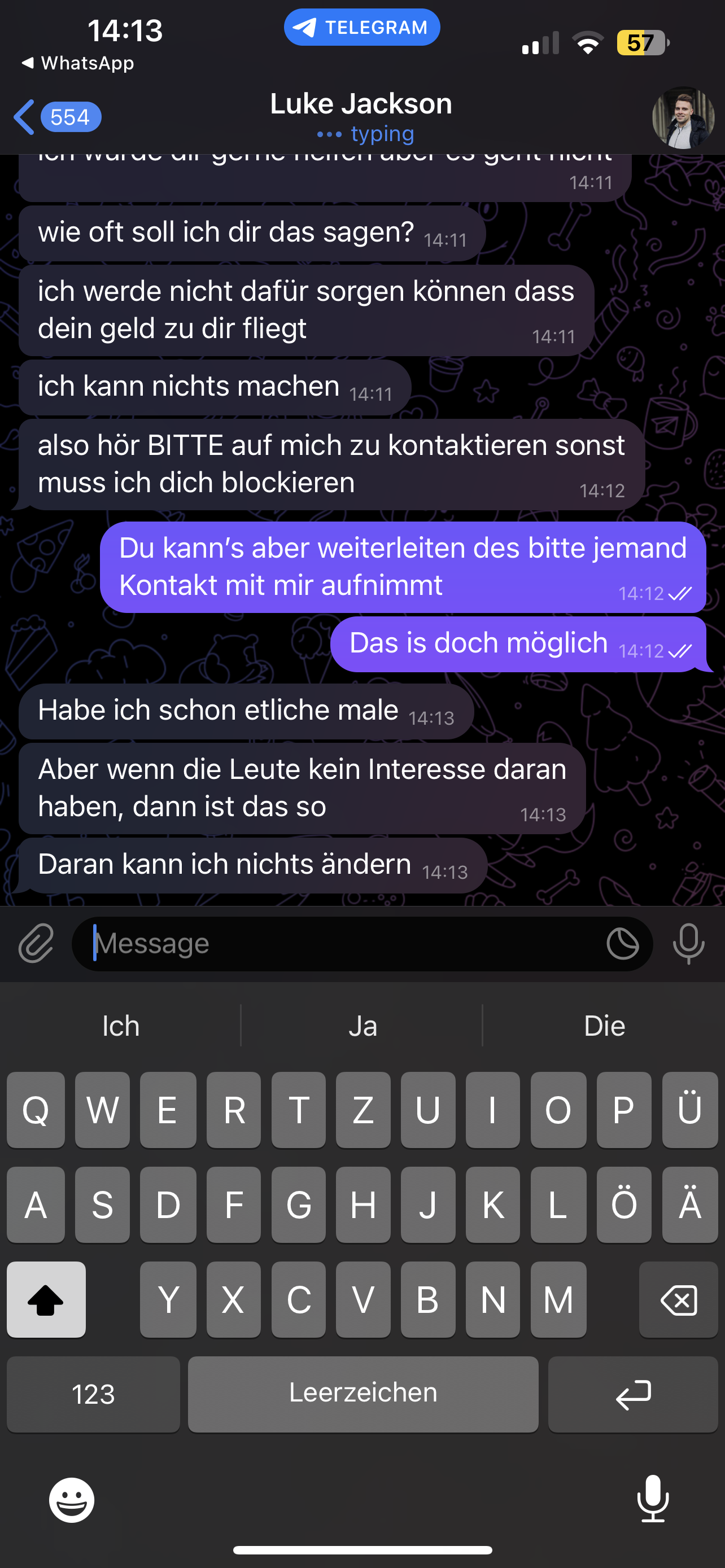Start keyboard dictation microphone
This screenshot has width=725, height=1568.
click(653, 1499)
